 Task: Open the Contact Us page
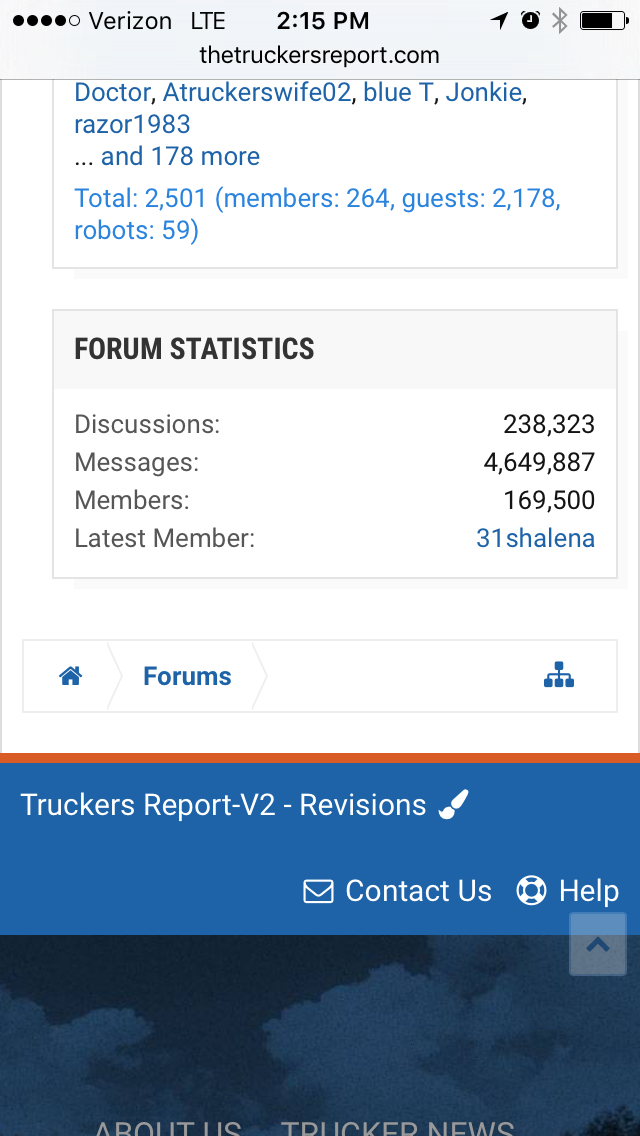tap(398, 891)
